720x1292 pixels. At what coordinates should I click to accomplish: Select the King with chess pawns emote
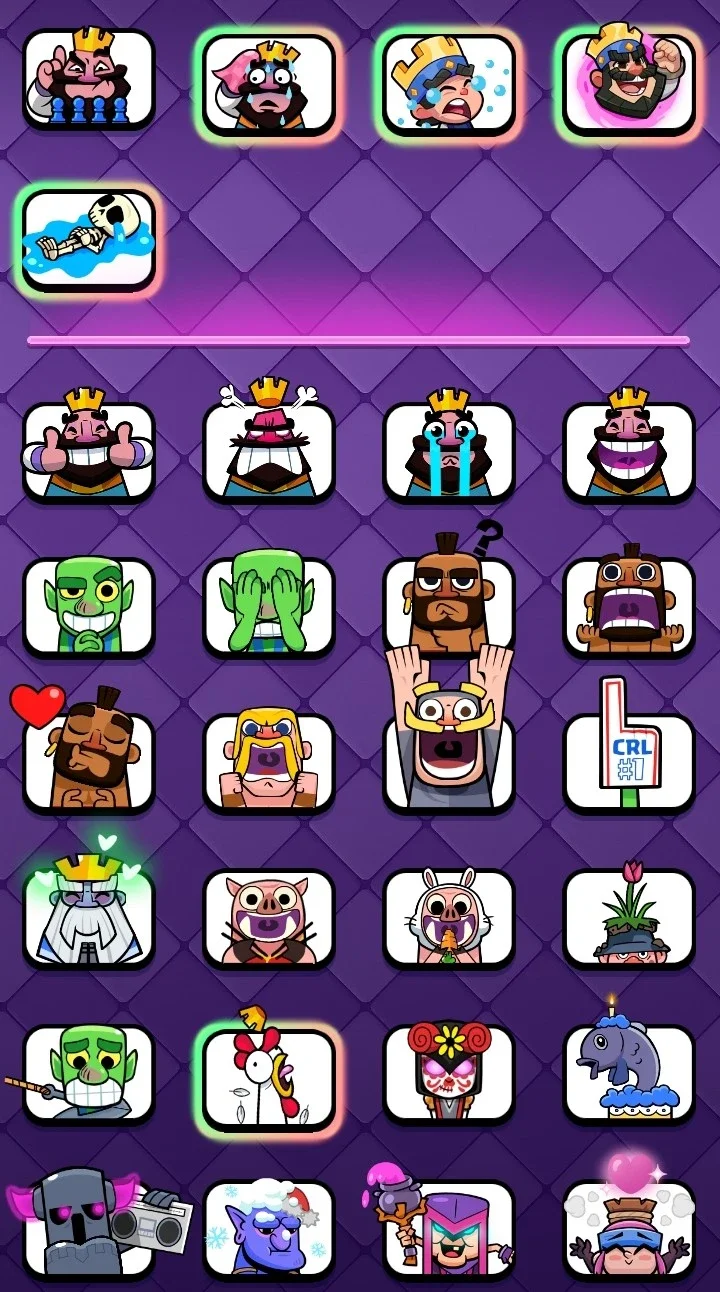(89, 77)
